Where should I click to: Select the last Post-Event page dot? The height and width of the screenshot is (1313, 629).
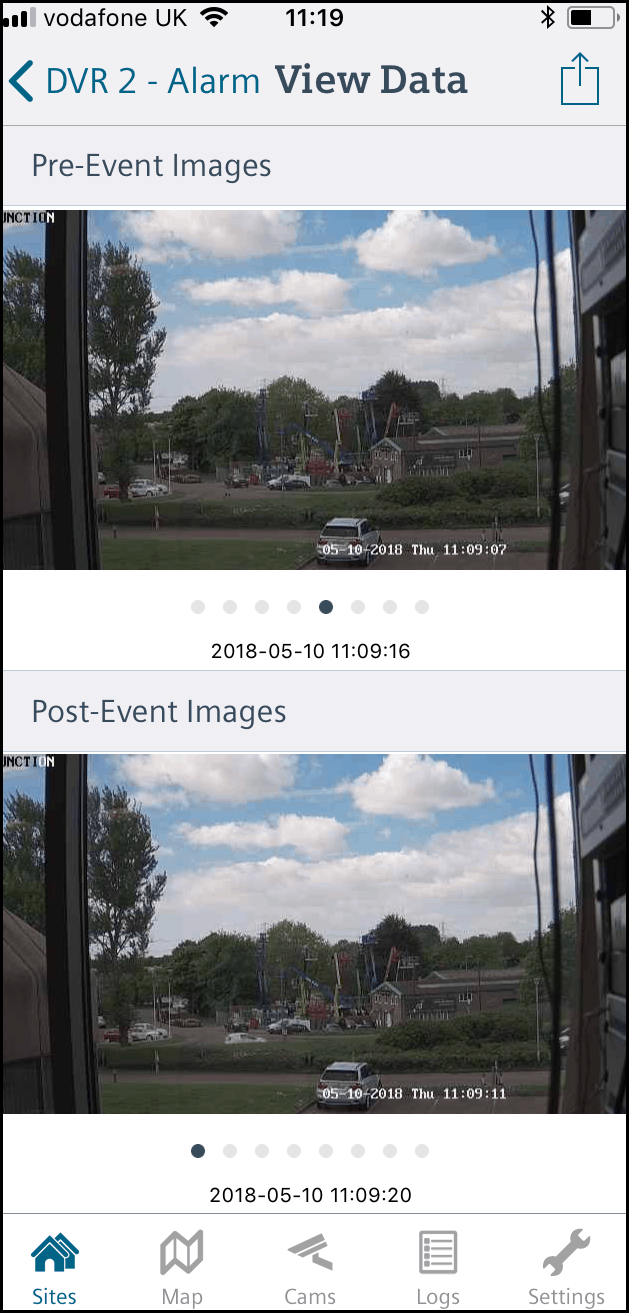[x=422, y=1151]
